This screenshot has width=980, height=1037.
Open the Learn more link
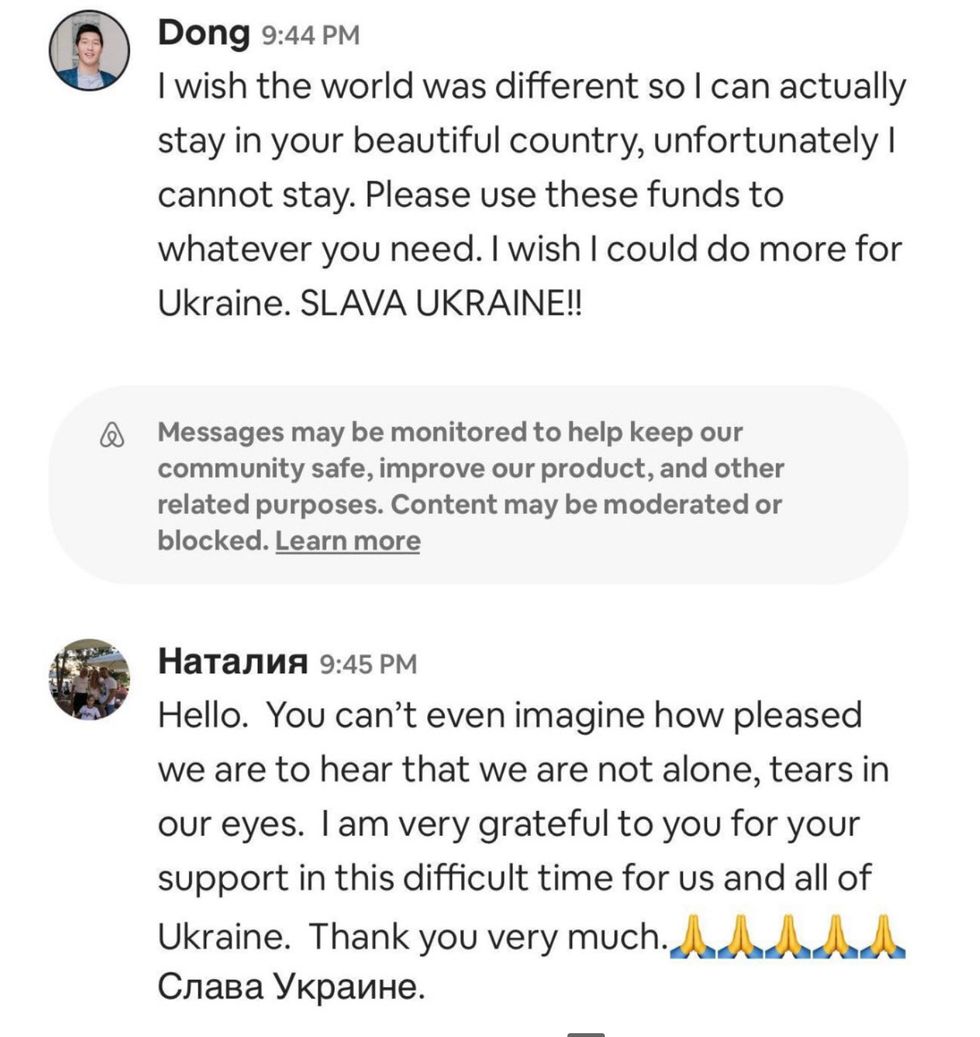pos(347,541)
